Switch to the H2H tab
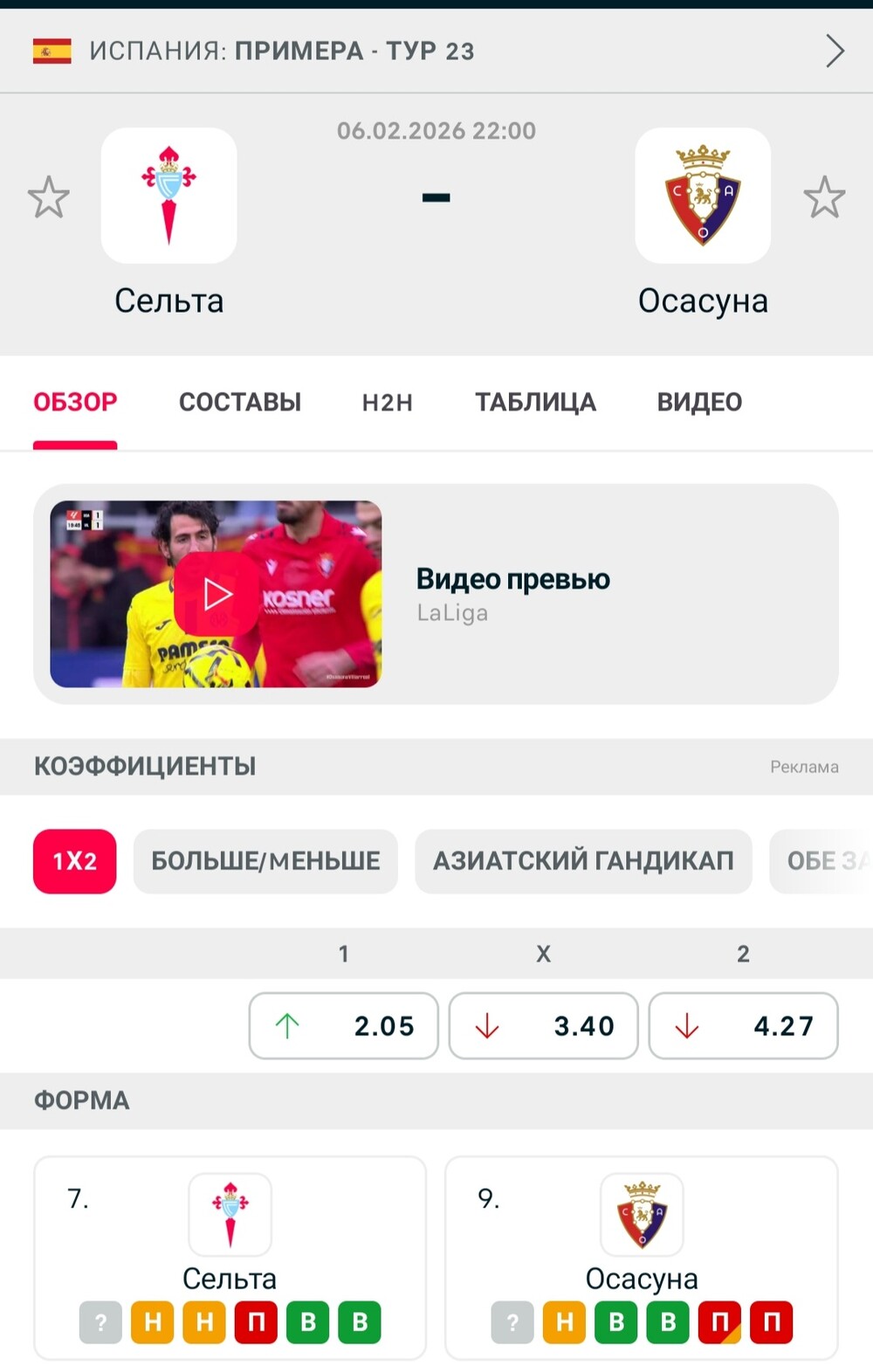This screenshot has width=873, height=1372. coord(387,403)
